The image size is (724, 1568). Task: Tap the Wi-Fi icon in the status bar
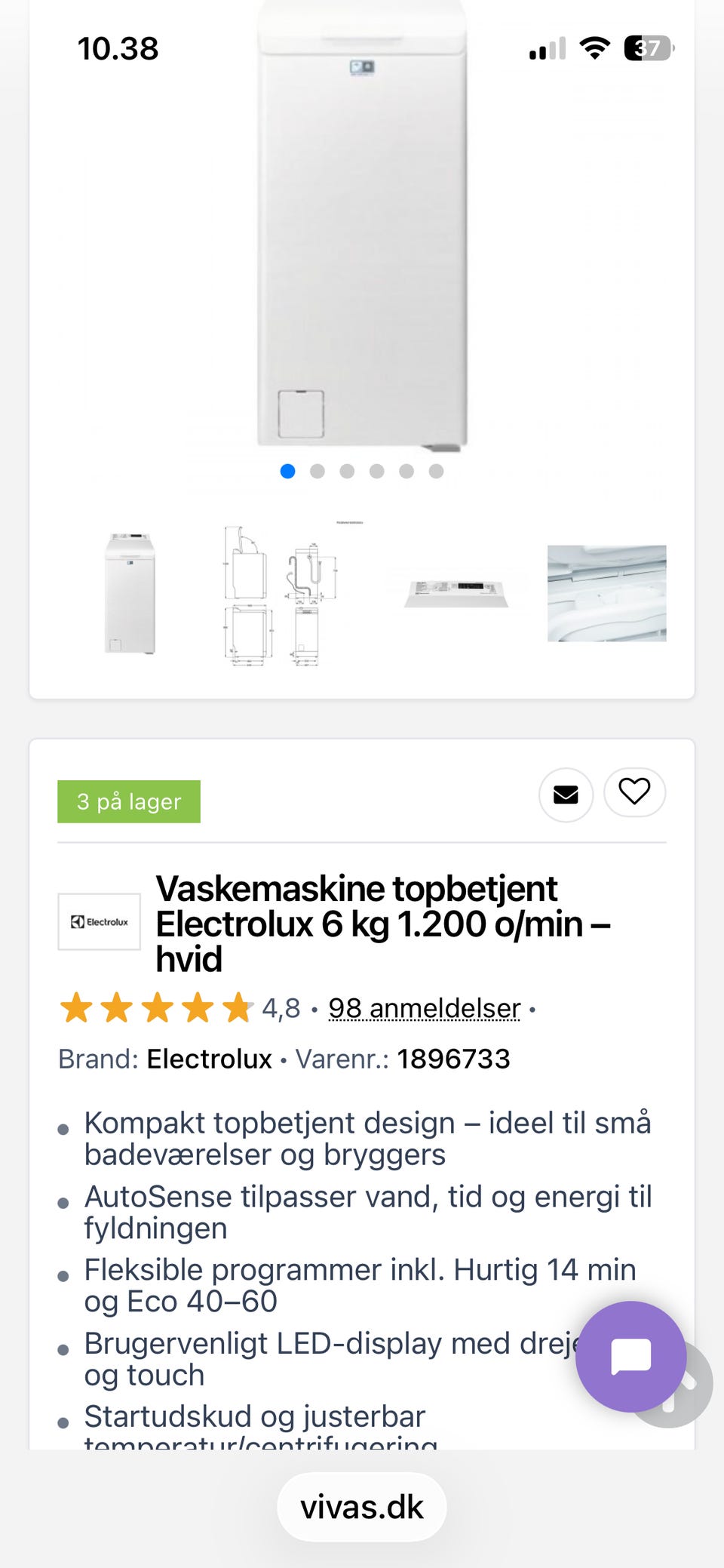coord(595,48)
